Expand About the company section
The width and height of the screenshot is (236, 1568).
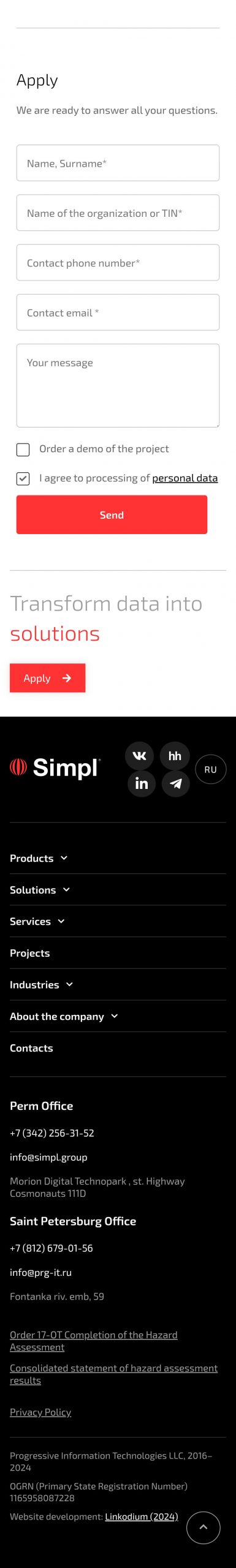[64, 1016]
